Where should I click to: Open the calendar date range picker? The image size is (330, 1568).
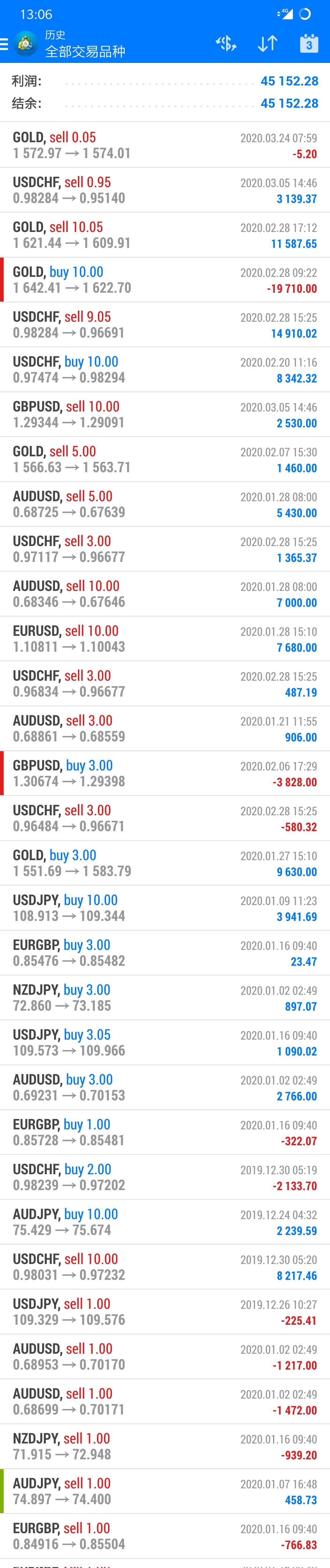coord(309,44)
